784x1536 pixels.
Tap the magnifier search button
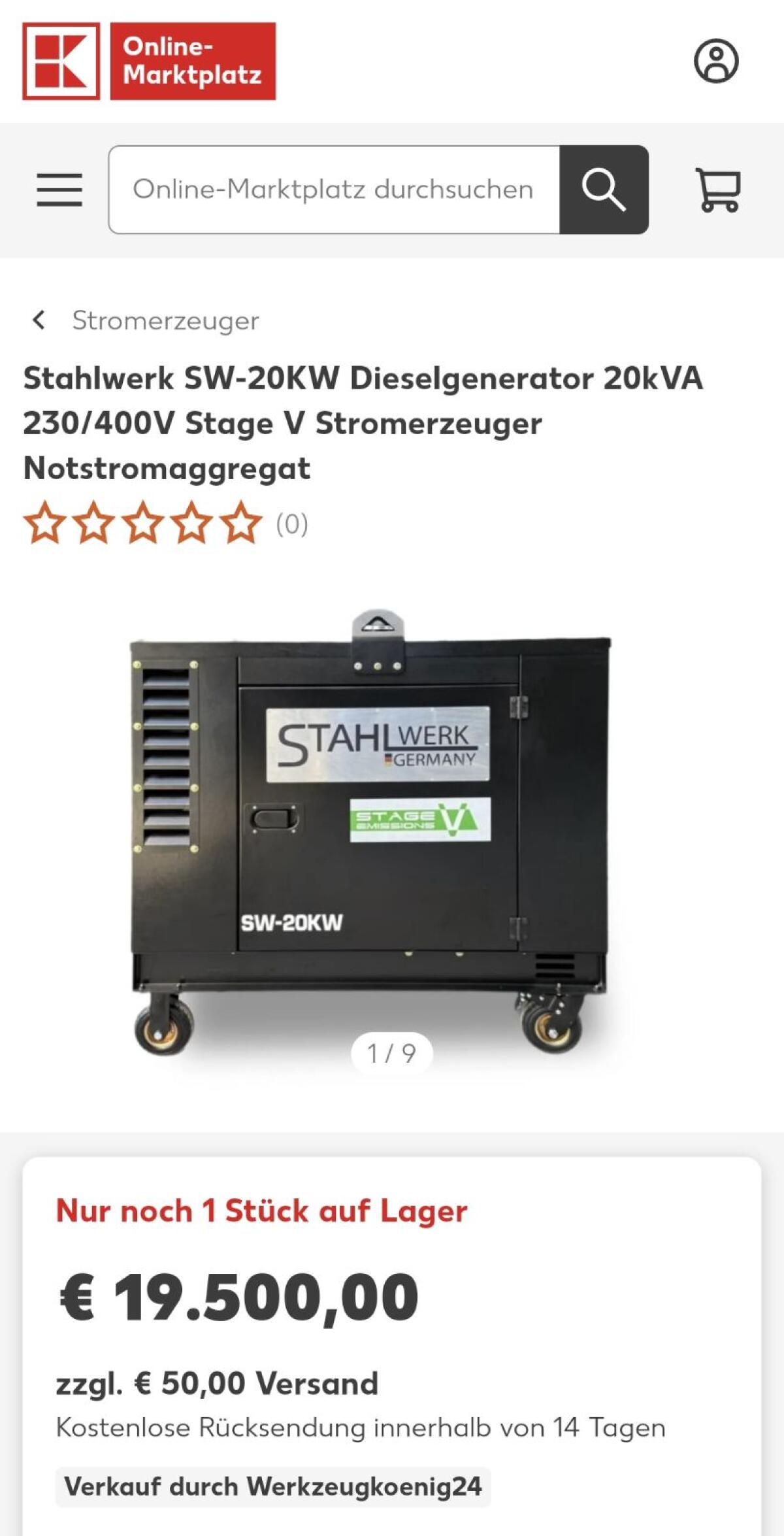tap(604, 190)
